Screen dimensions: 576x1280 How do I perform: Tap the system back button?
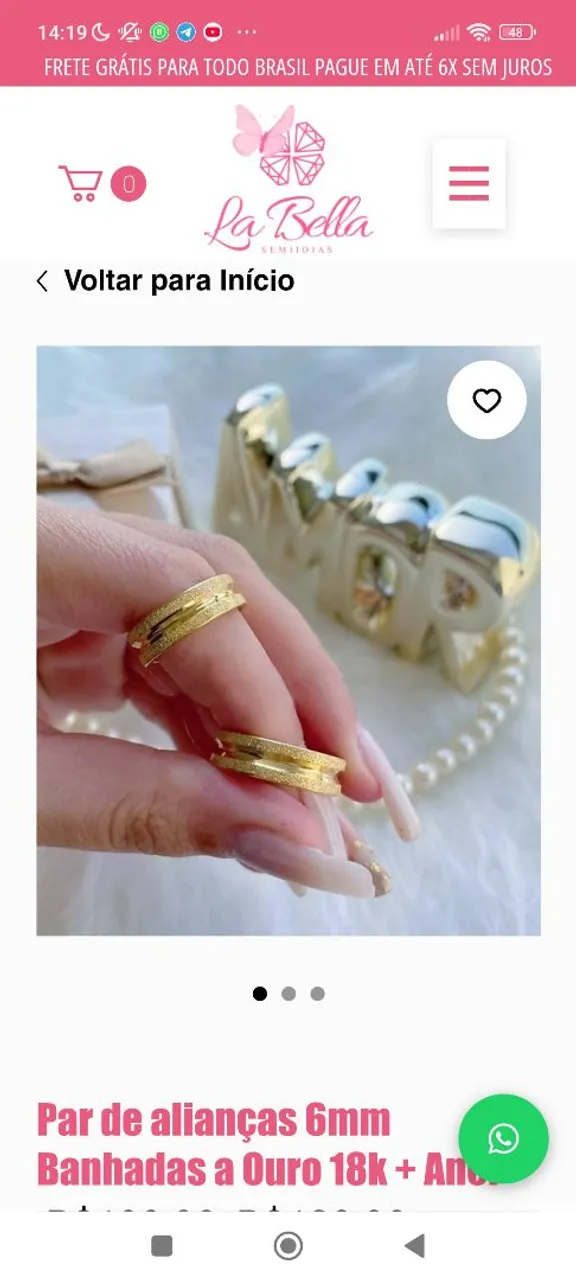point(414,1245)
